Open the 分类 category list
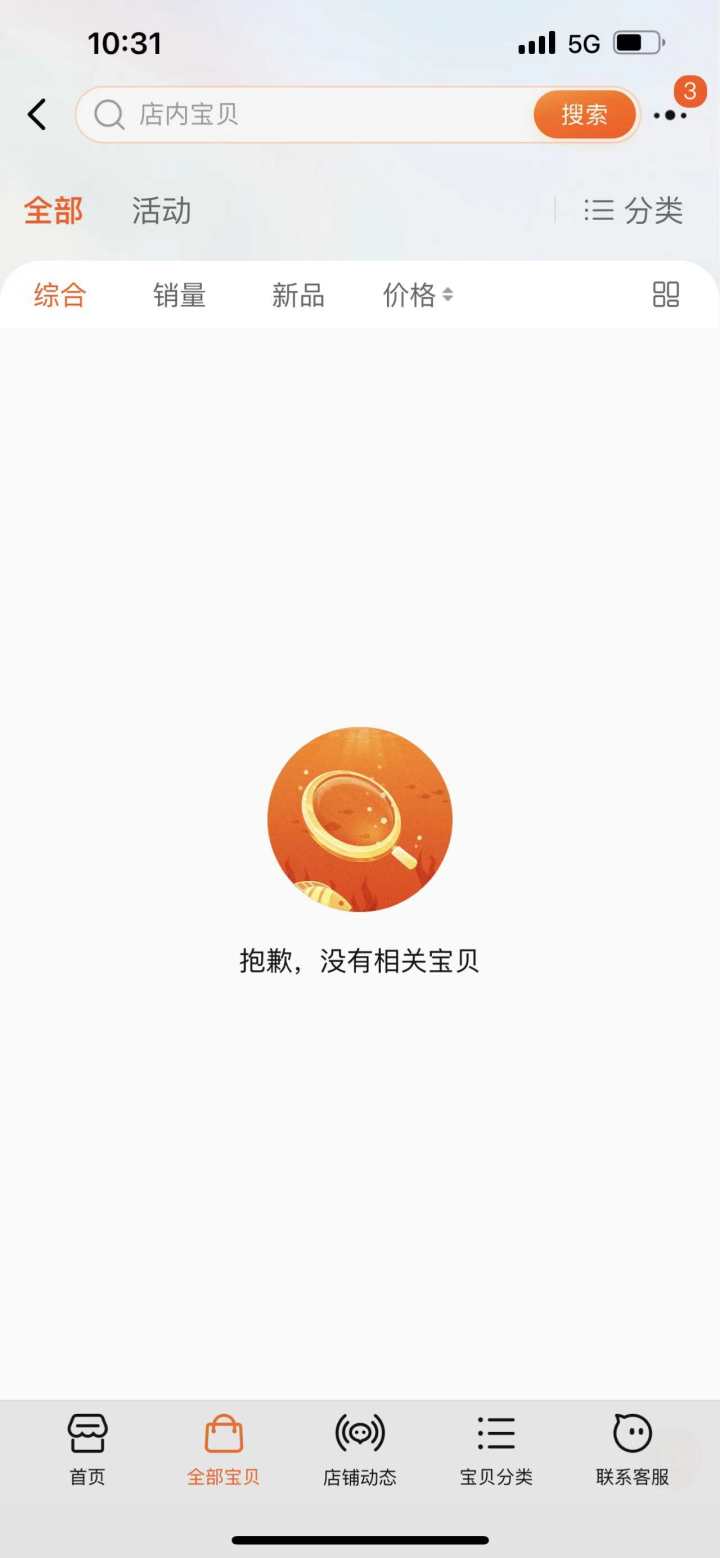Screen dimensions: 720x1558 click(x=634, y=211)
